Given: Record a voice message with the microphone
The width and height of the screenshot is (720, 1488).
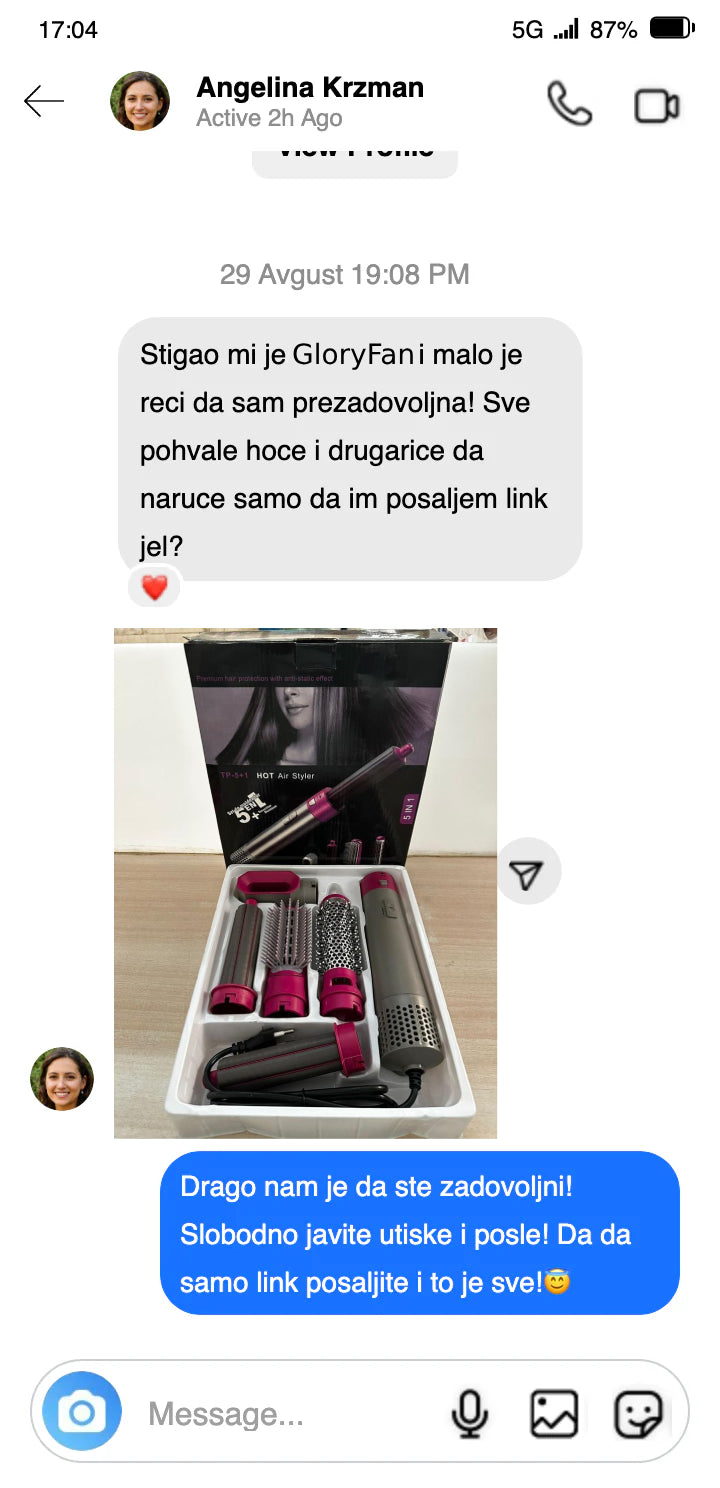Looking at the screenshot, I should tap(469, 1414).
